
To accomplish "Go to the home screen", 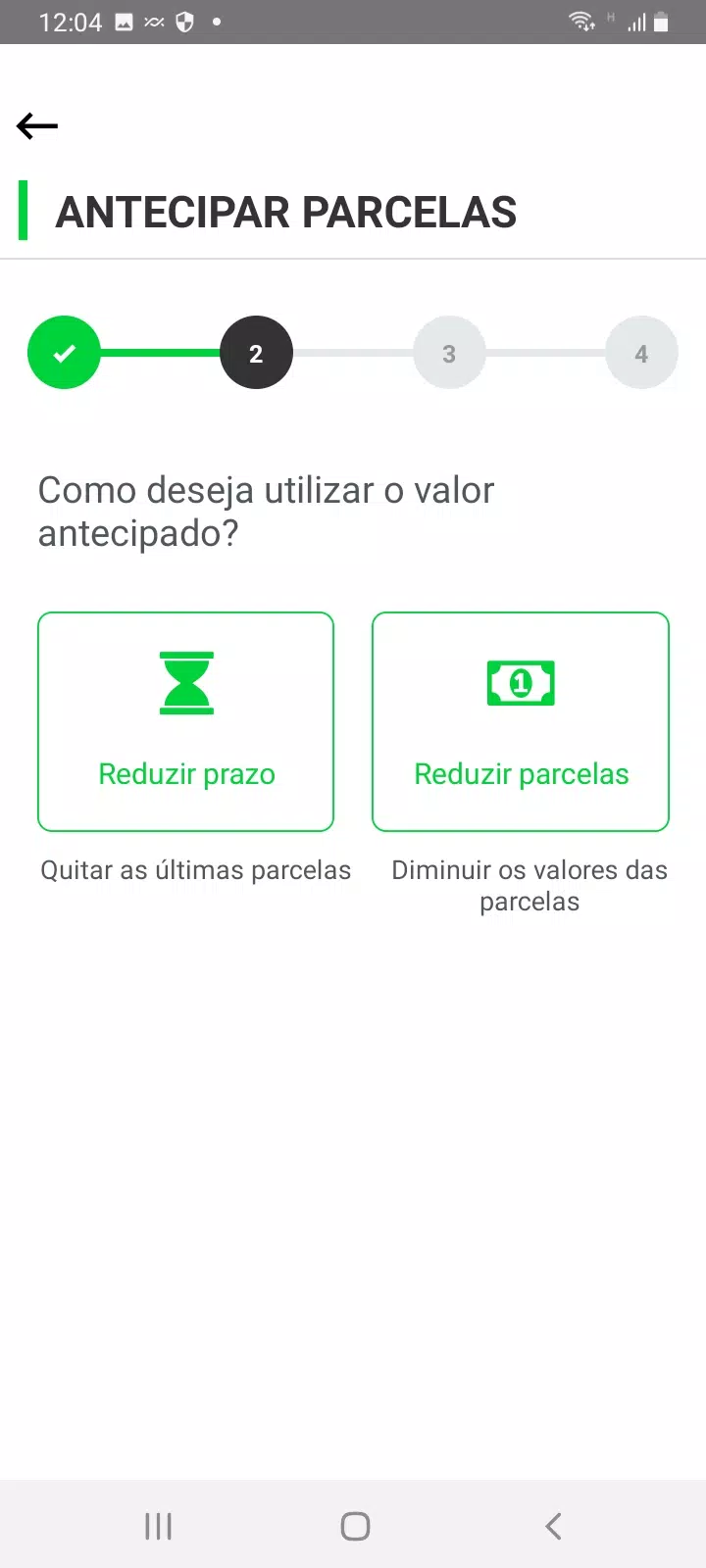I will (355, 1526).
